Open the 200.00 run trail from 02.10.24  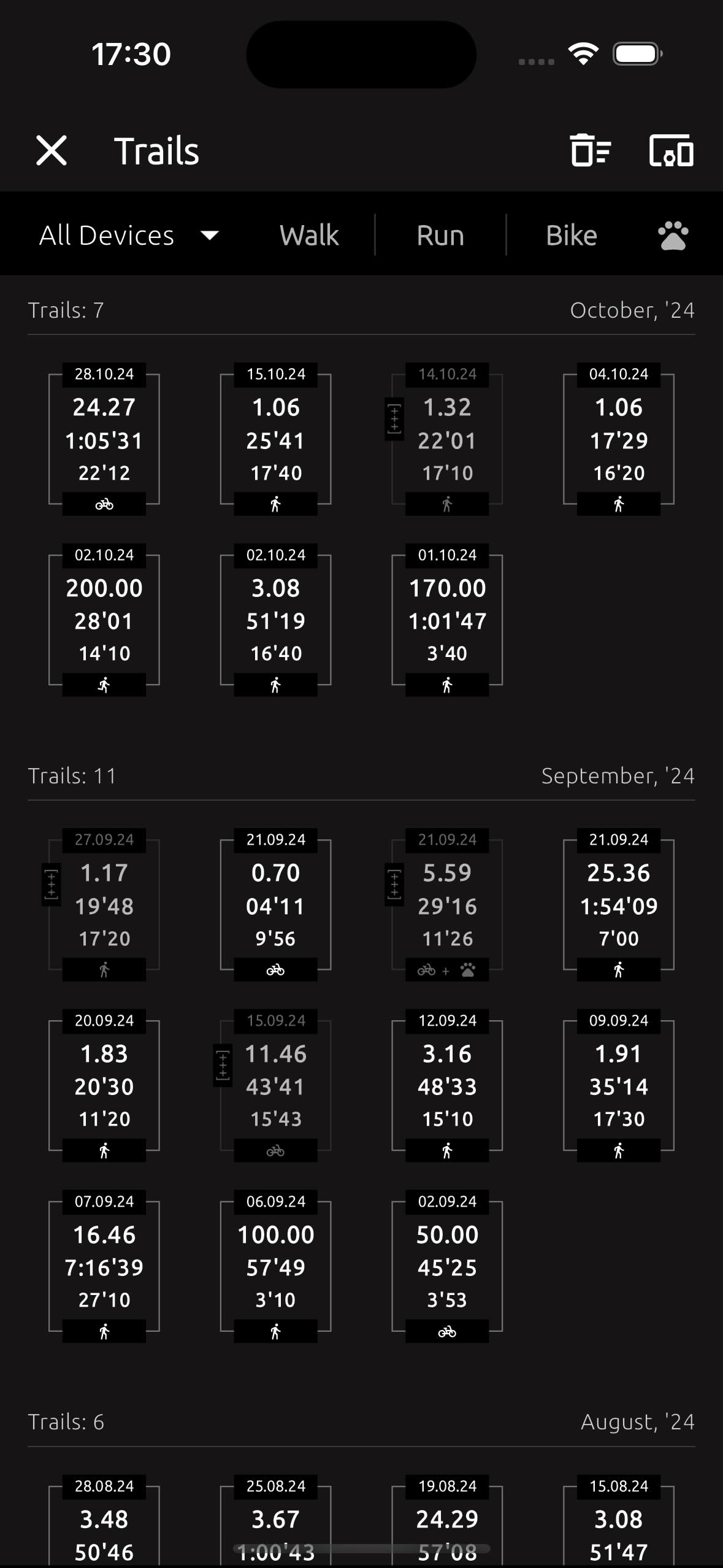tap(104, 620)
